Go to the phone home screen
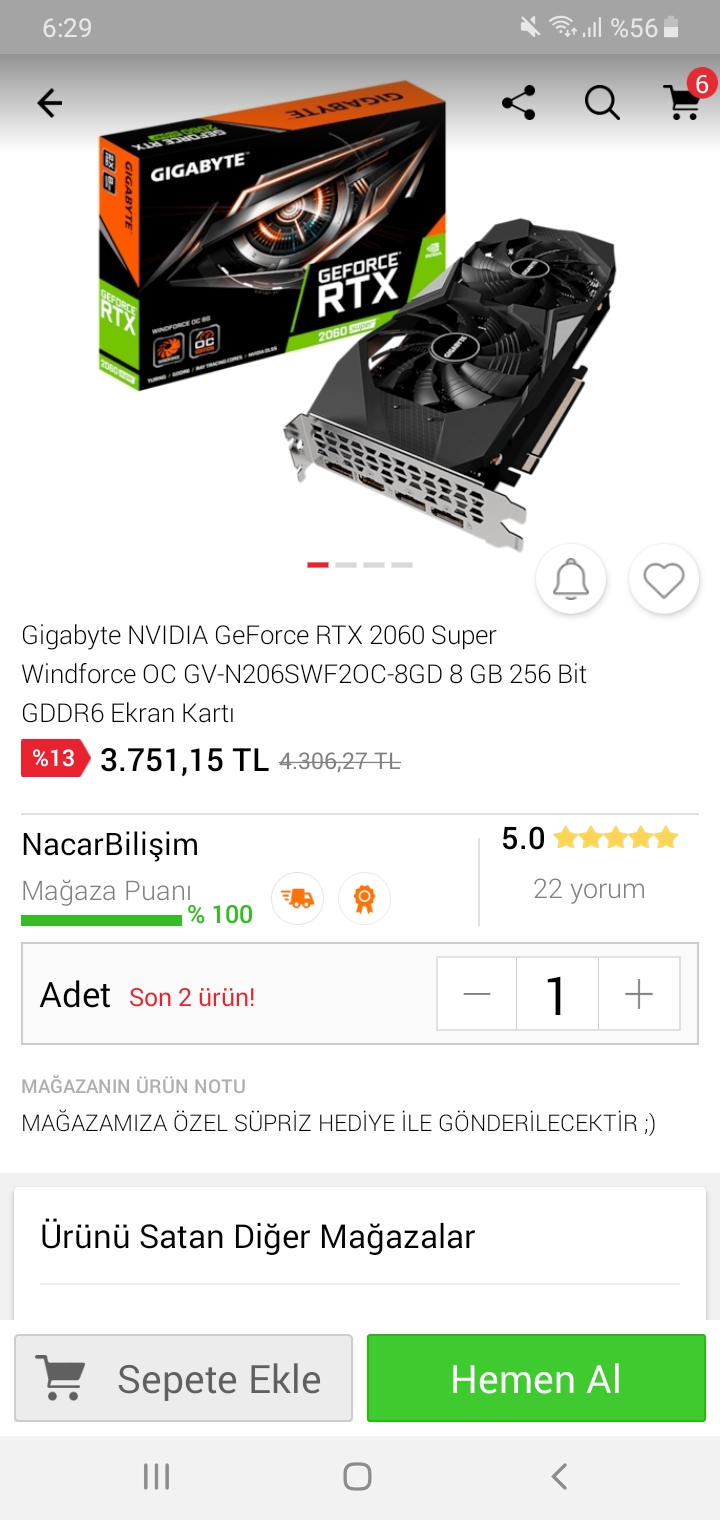Viewport: 720px width, 1520px height. (357, 1476)
